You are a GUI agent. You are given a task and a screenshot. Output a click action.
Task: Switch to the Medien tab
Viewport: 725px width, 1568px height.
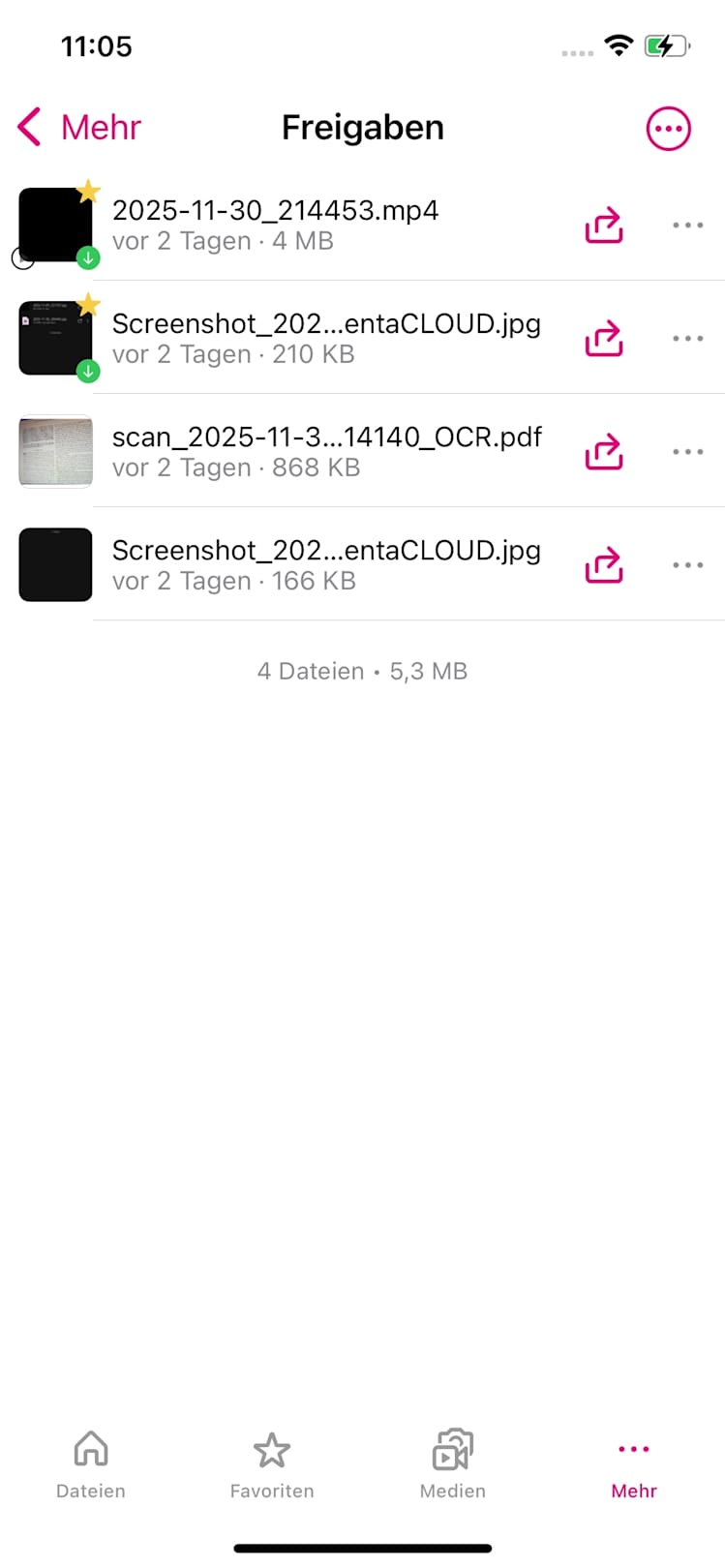click(x=453, y=1465)
